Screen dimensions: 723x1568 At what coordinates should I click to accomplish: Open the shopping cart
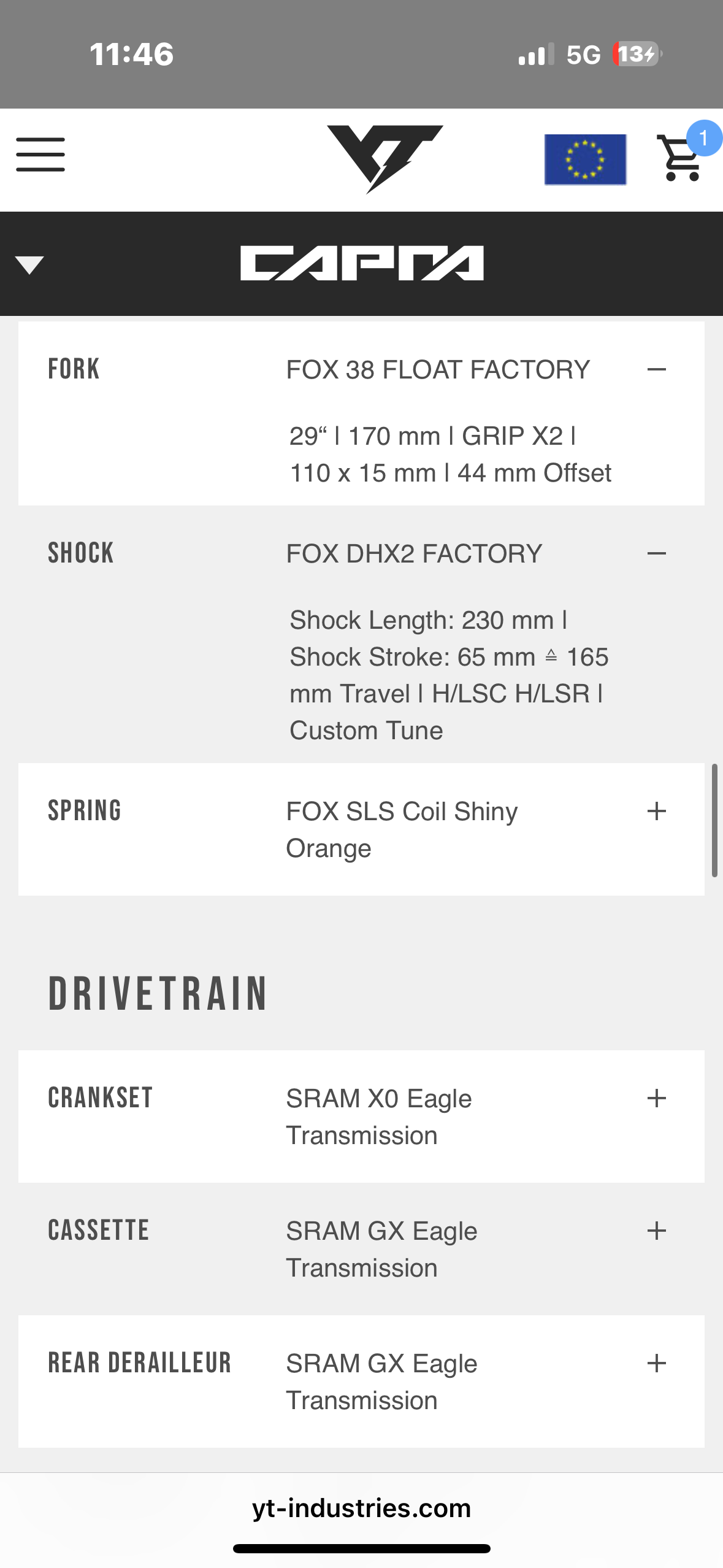point(681,158)
